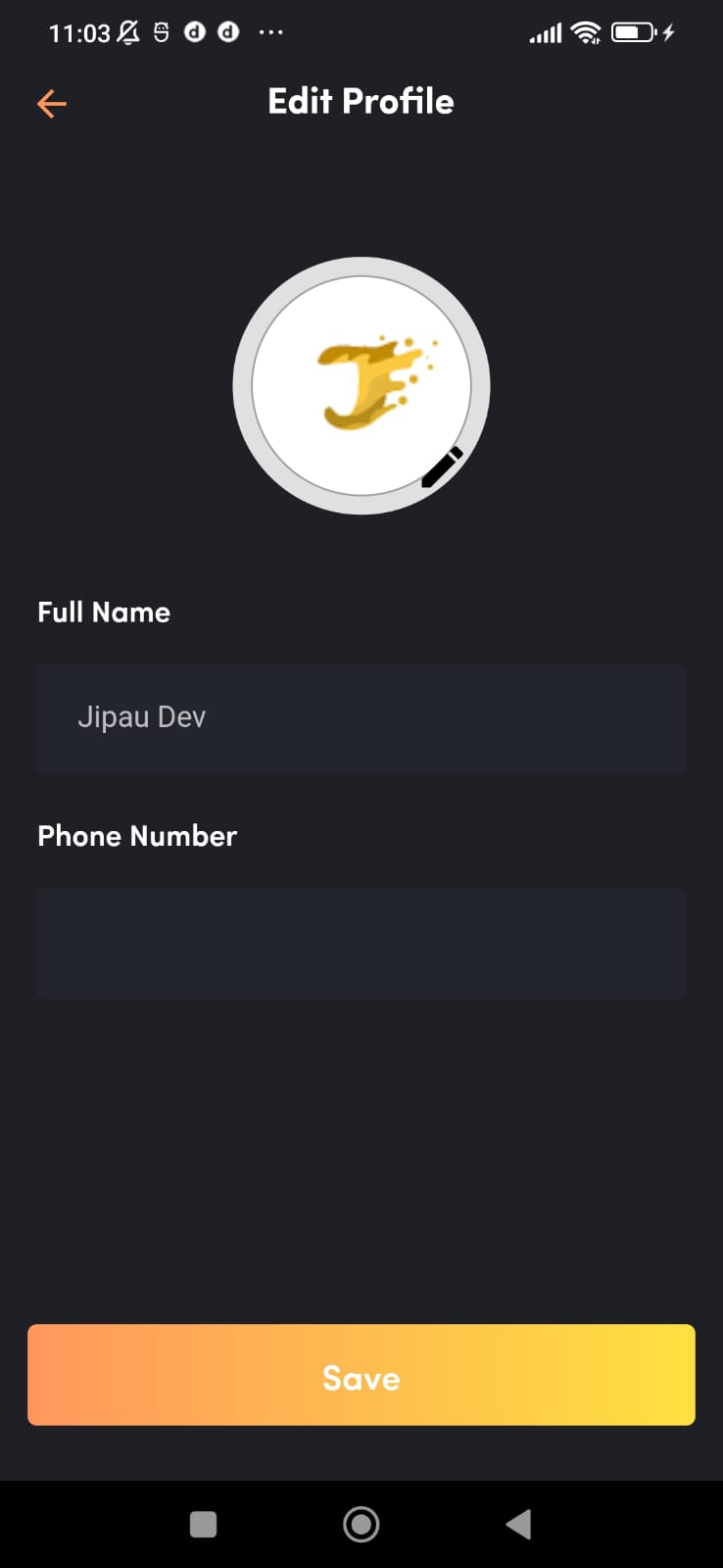Viewport: 723px width, 1568px height.
Task: Focus the Full Name field
Action: coord(361,718)
